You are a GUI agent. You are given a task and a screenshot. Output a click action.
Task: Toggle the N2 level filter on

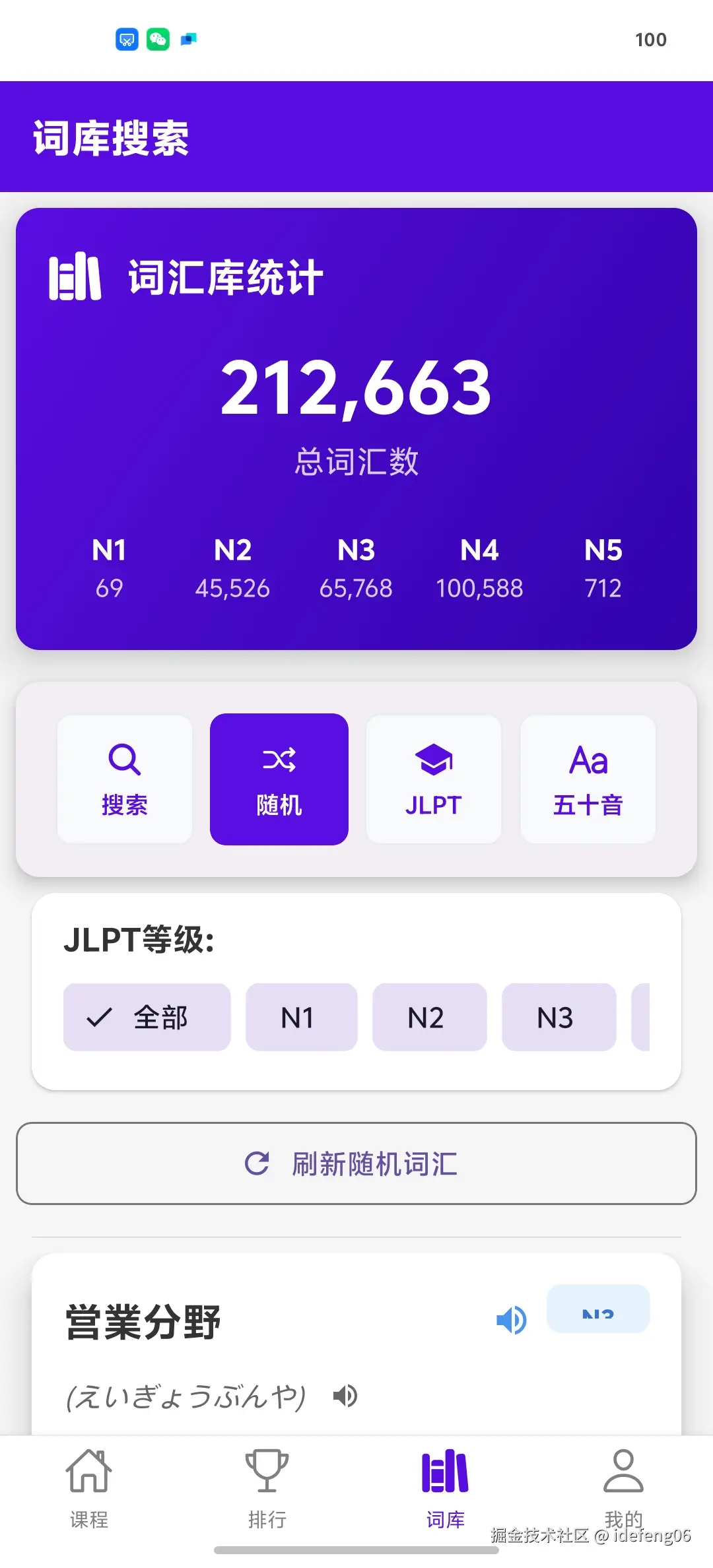coord(429,1017)
